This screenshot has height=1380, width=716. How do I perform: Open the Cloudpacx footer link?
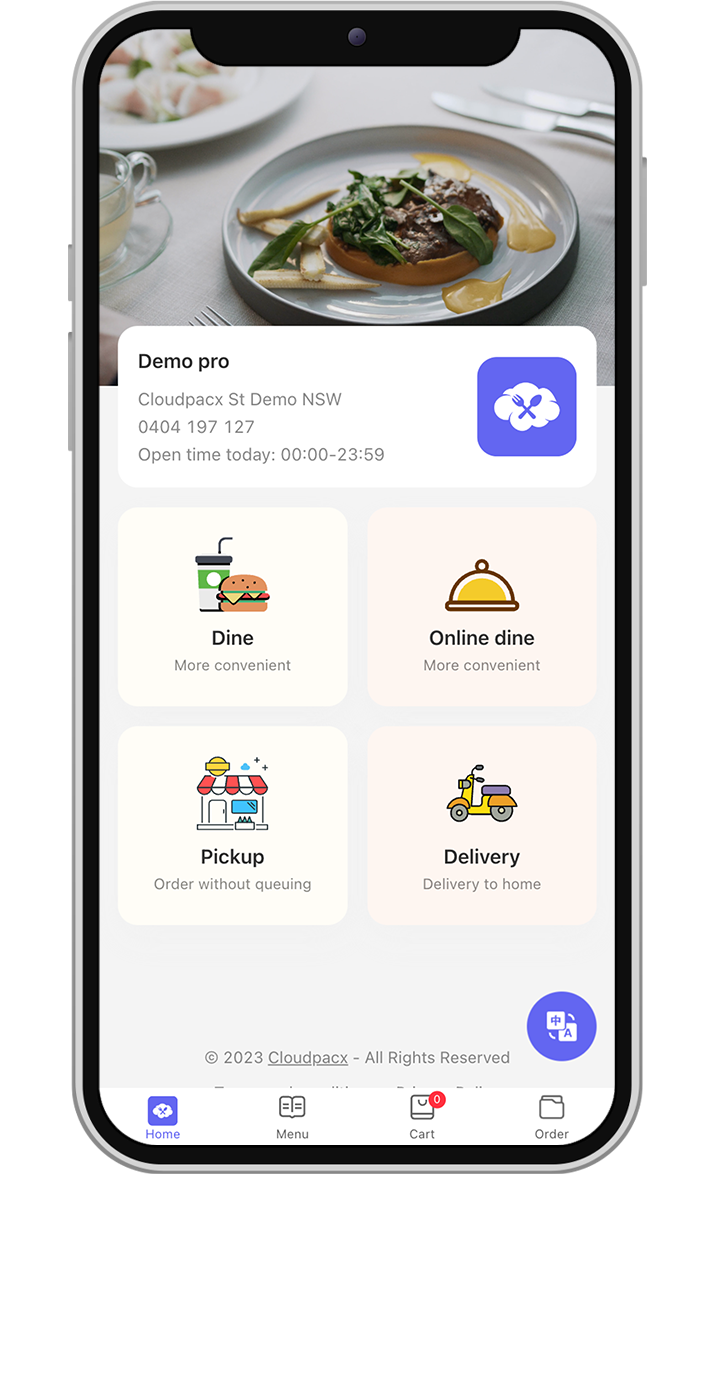point(308,1057)
